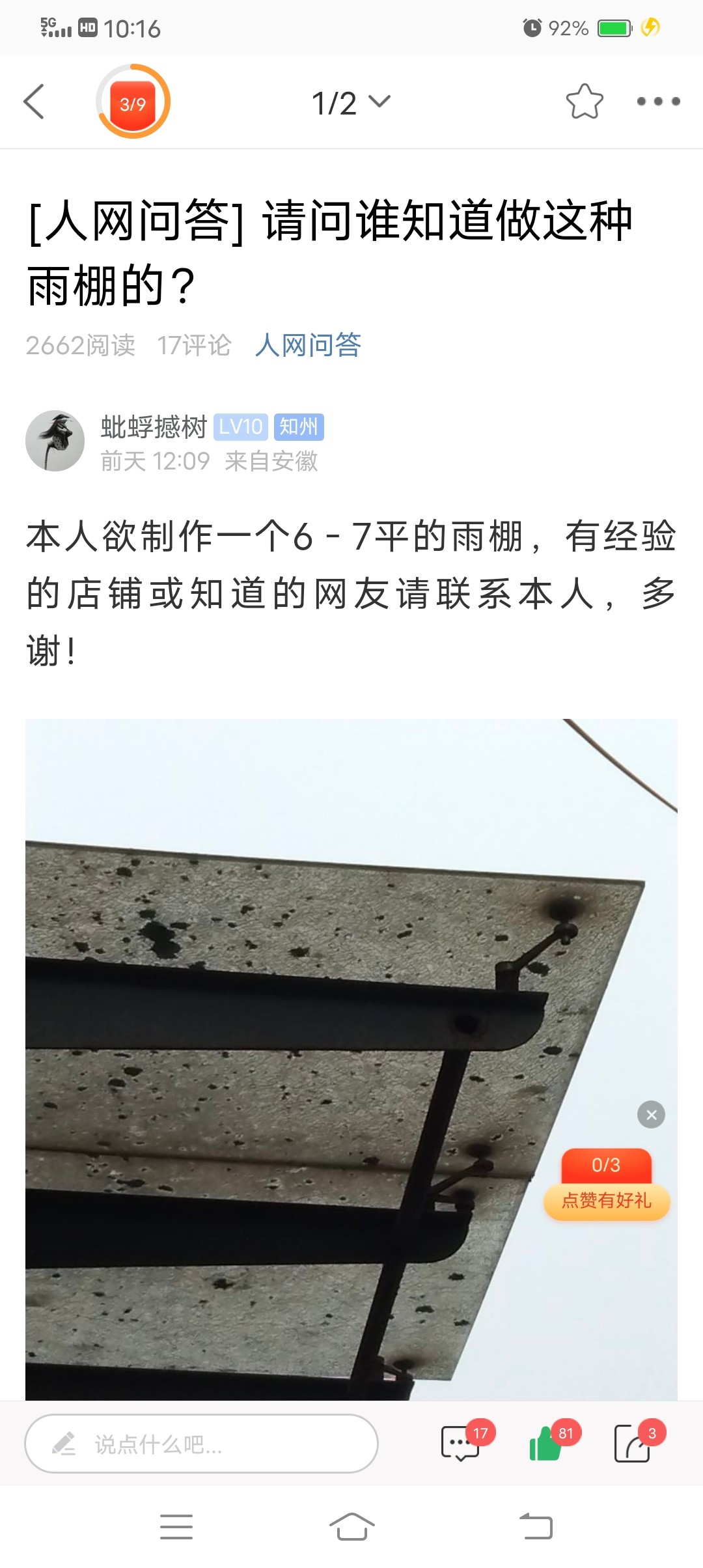The height and width of the screenshot is (1568, 703).
Task: Open the three-dot overflow menu
Action: pyautogui.click(x=658, y=102)
